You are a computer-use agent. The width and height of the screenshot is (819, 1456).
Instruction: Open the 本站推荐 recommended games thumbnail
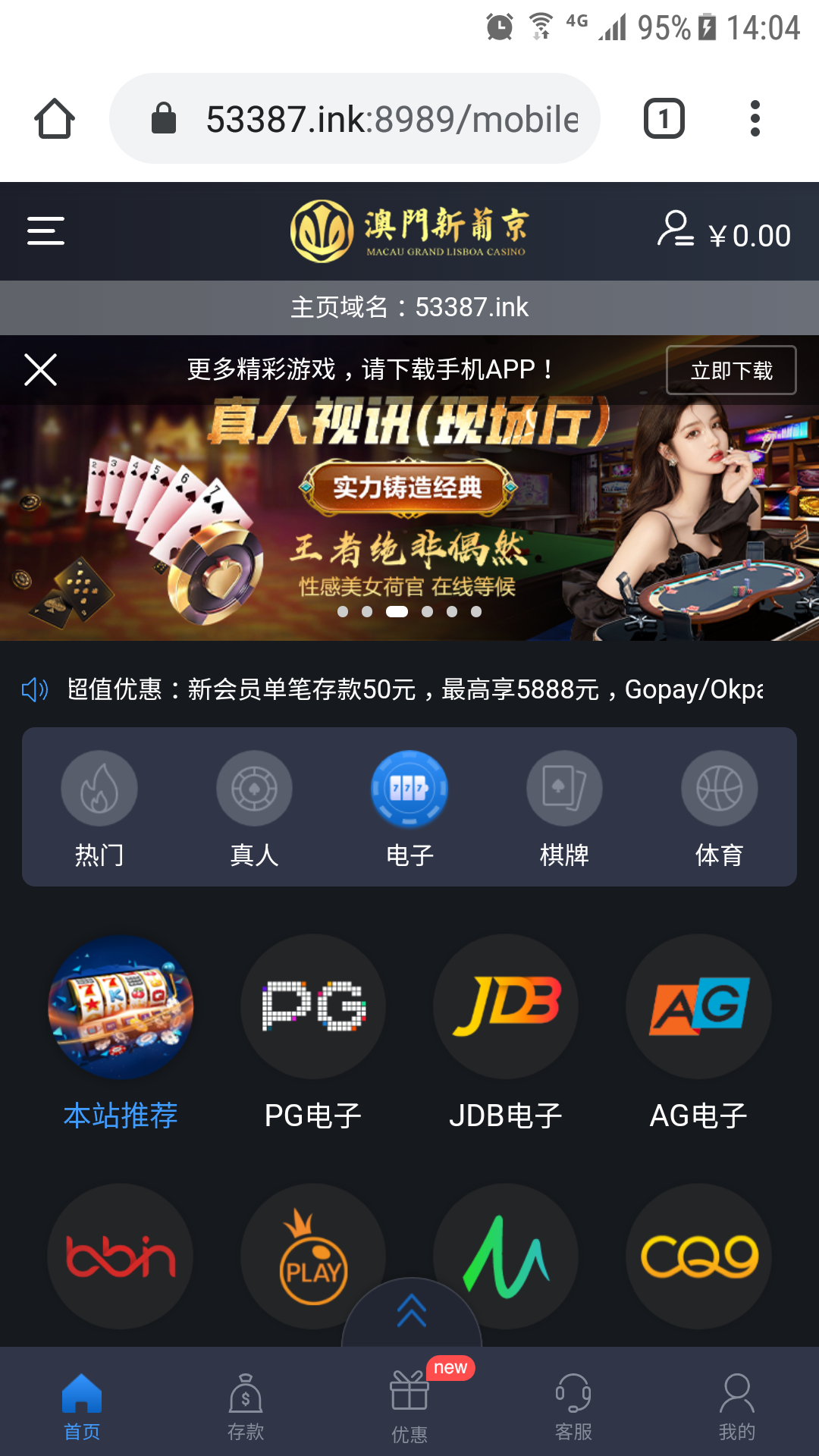(121, 1008)
